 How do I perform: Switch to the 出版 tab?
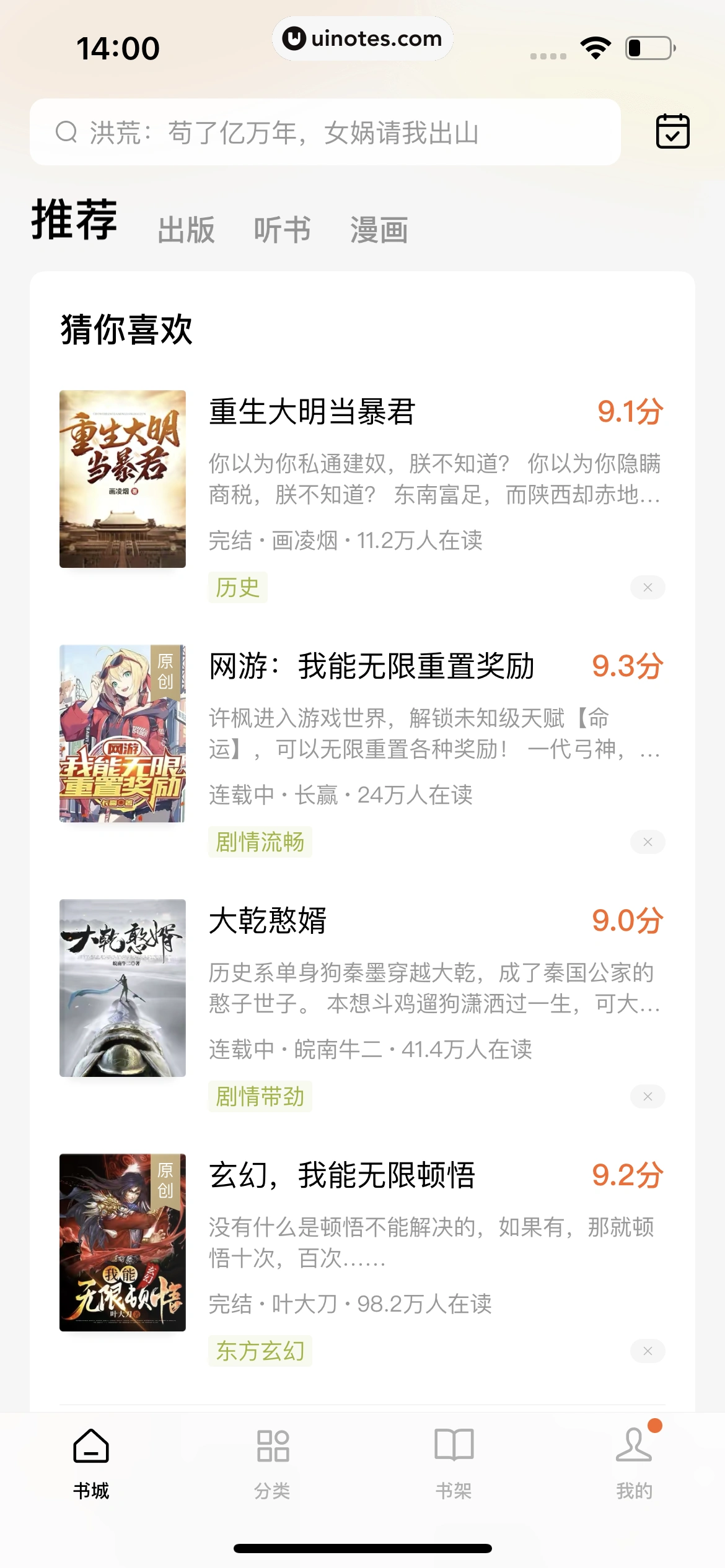coord(186,230)
